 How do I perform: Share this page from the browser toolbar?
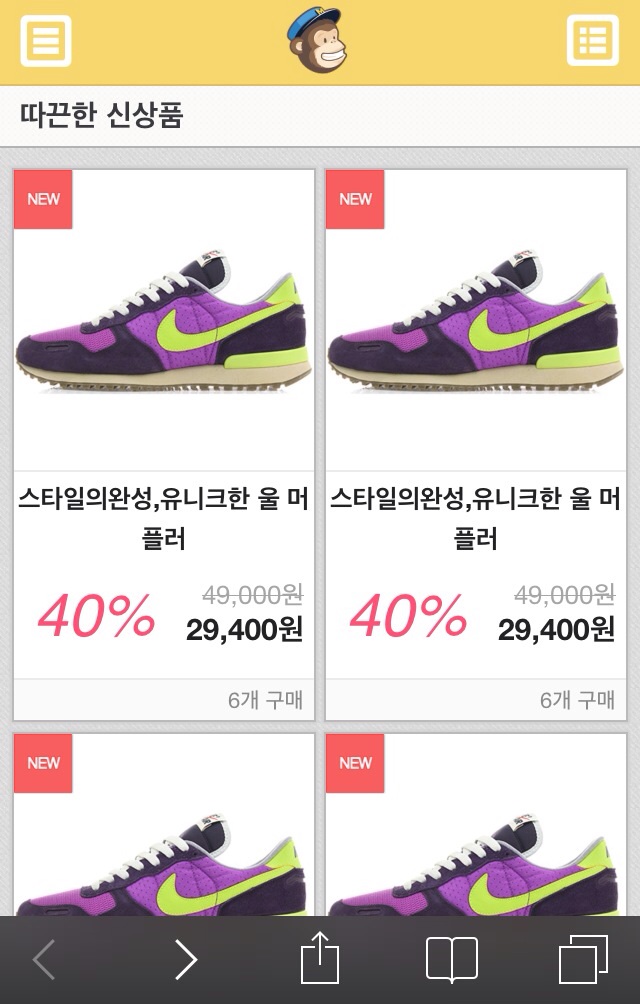pyautogui.click(x=320, y=958)
